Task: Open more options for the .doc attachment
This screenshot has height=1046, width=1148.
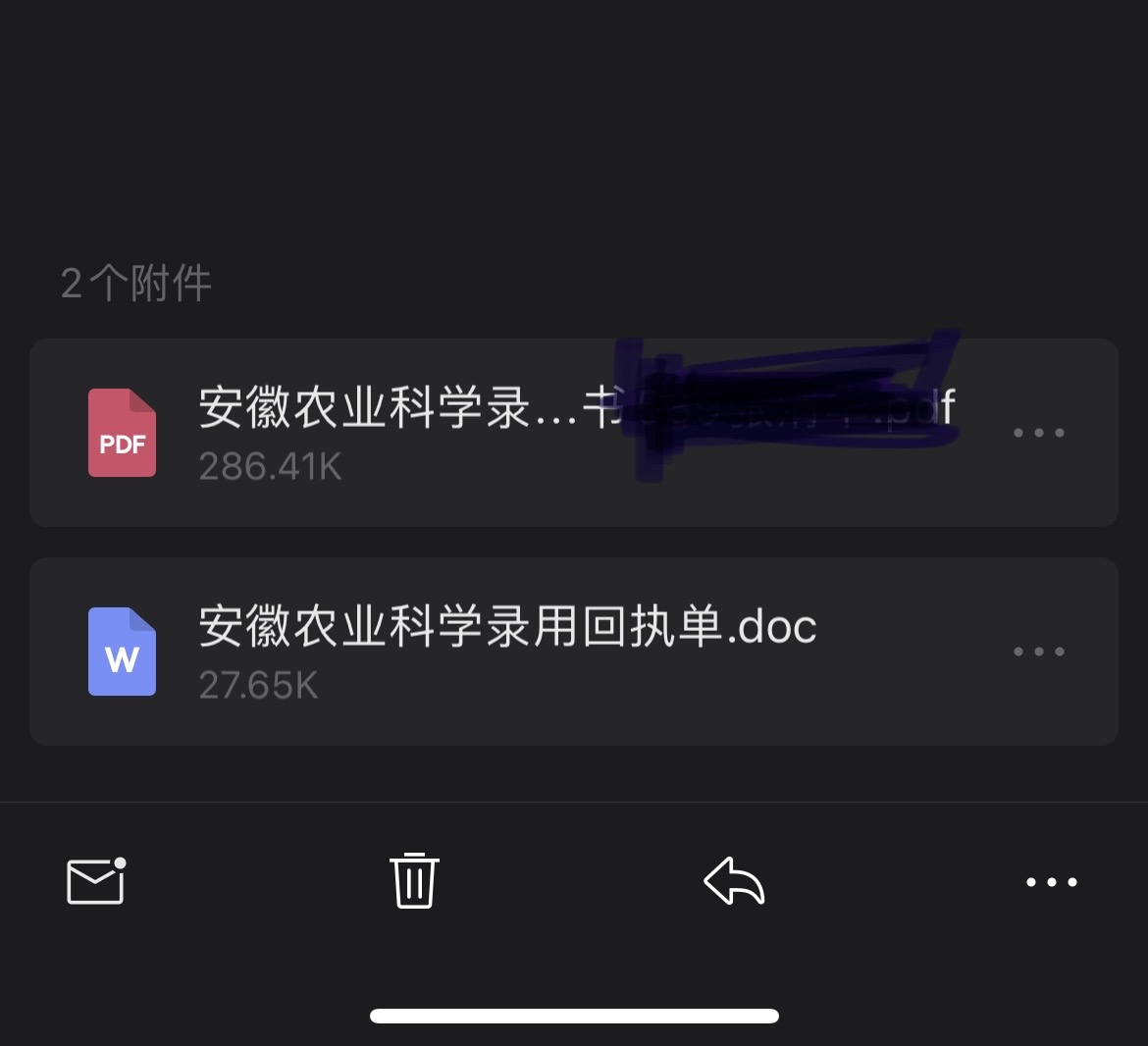Action: coord(1038,652)
